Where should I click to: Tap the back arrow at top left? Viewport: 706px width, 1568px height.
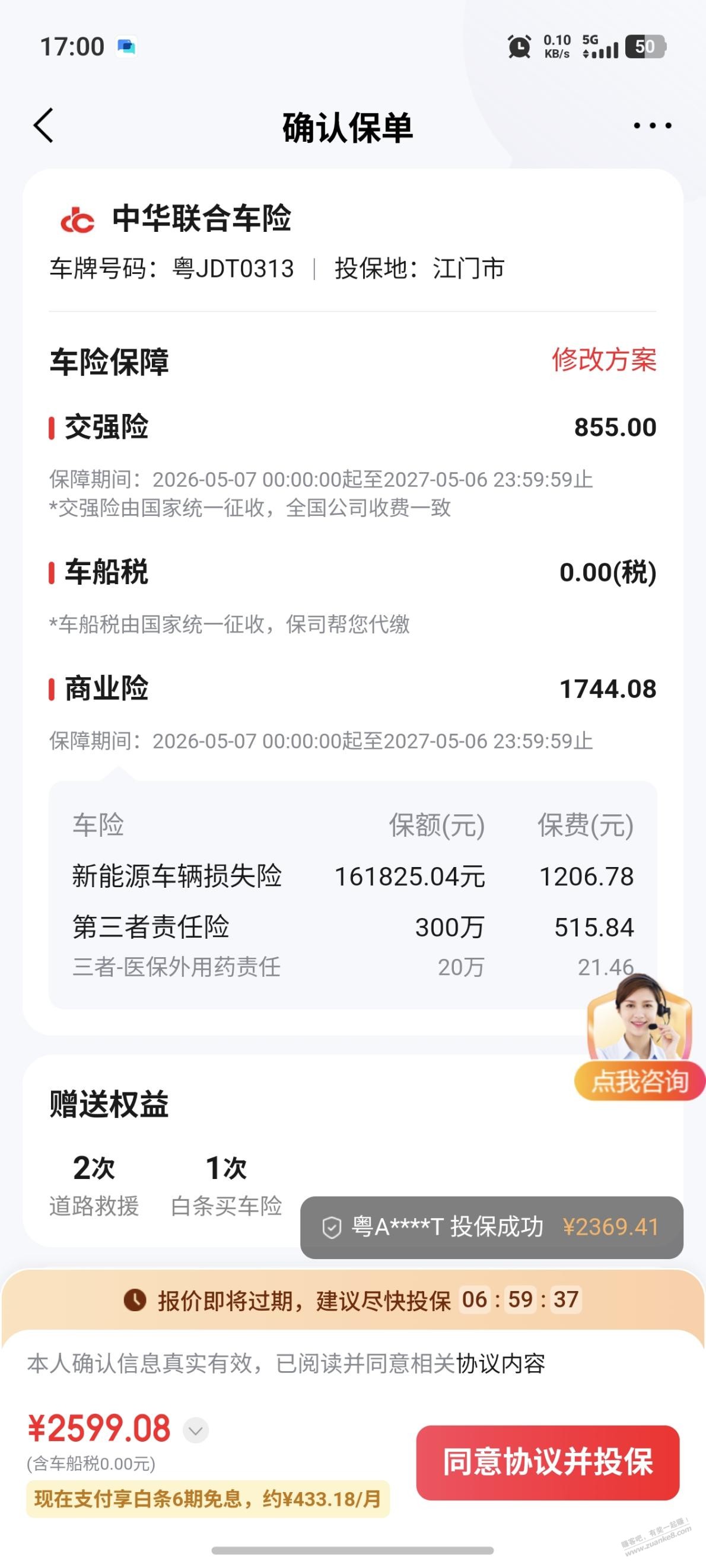[42, 125]
